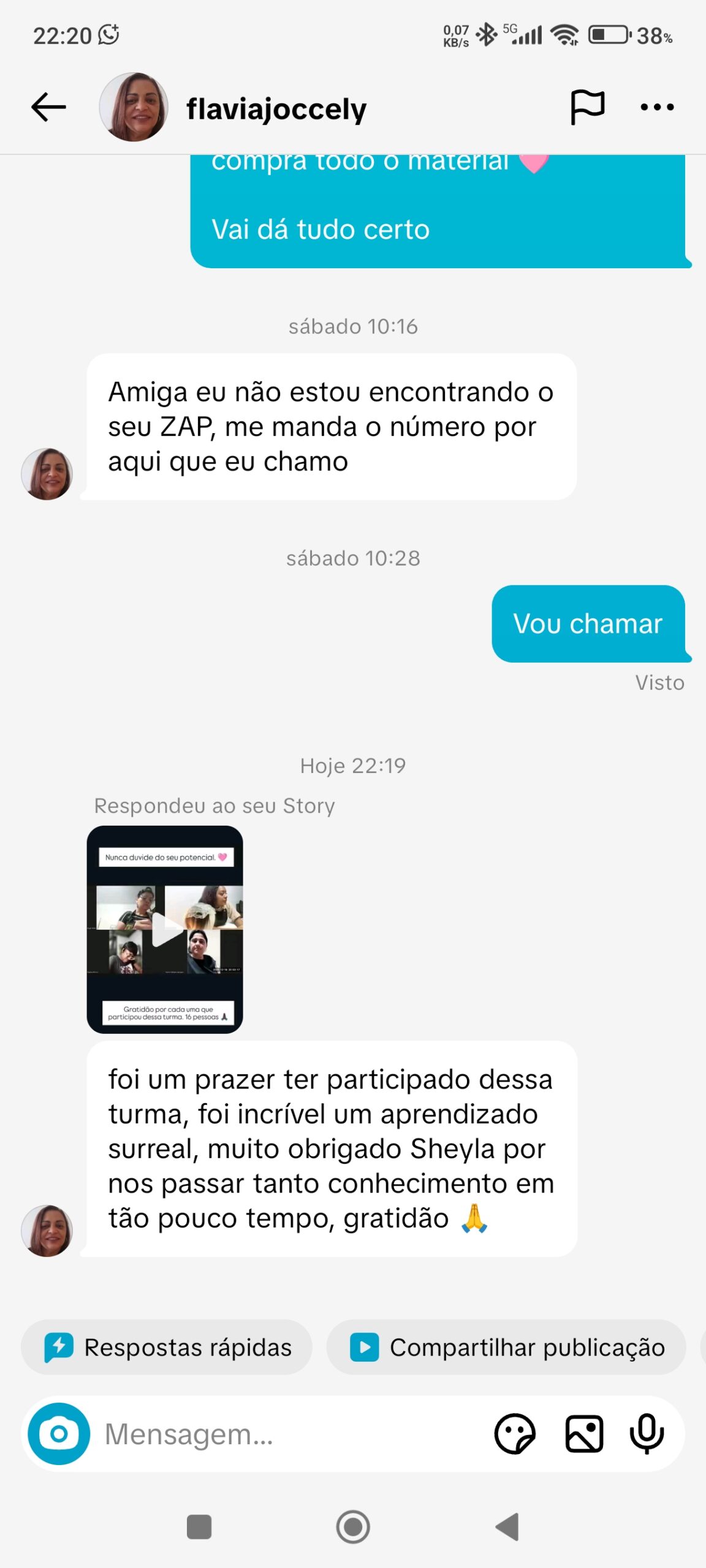This screenshot has width=706, height=1568.
Task: Tap the username flaviajoccely
Action: [x=275, y=108]
